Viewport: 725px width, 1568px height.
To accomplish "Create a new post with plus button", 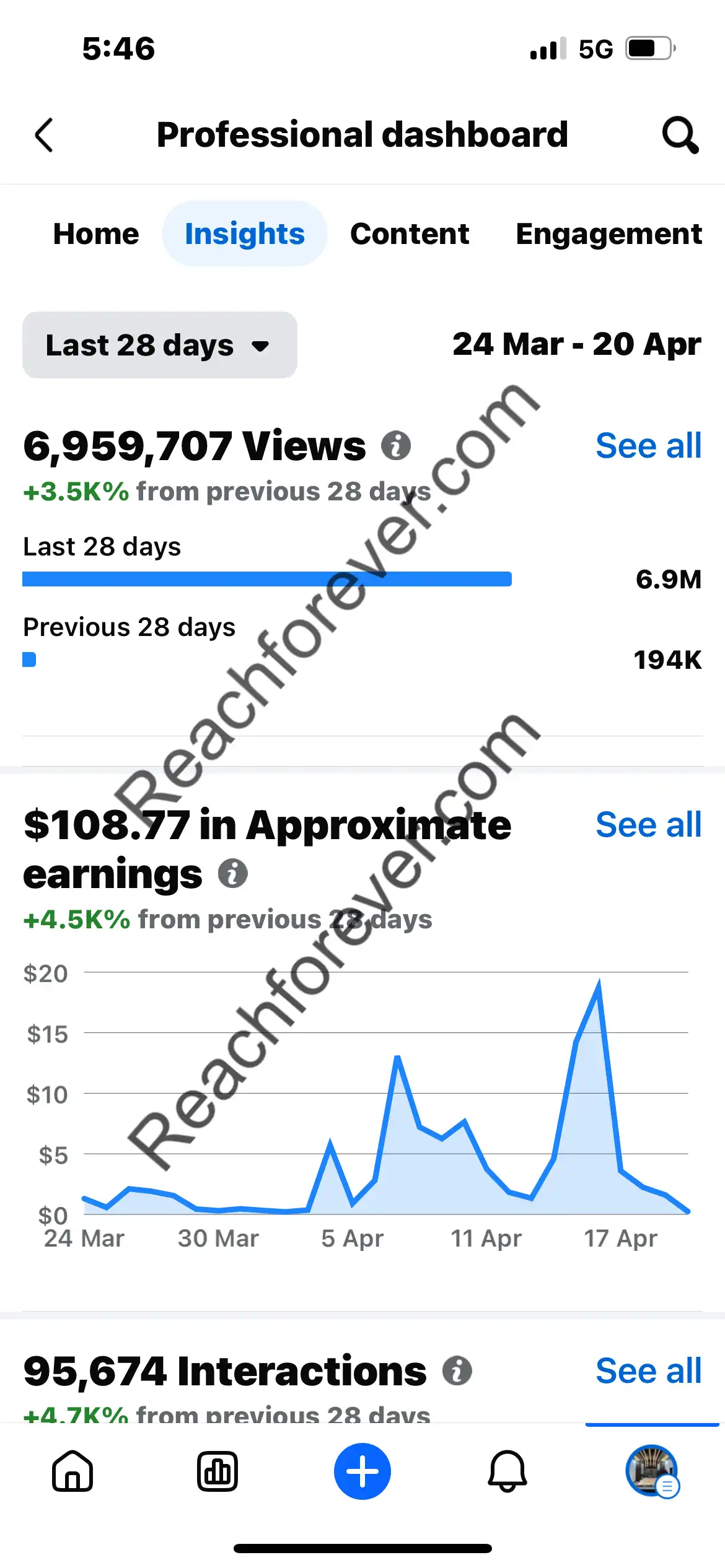I will click(362, 1471).
